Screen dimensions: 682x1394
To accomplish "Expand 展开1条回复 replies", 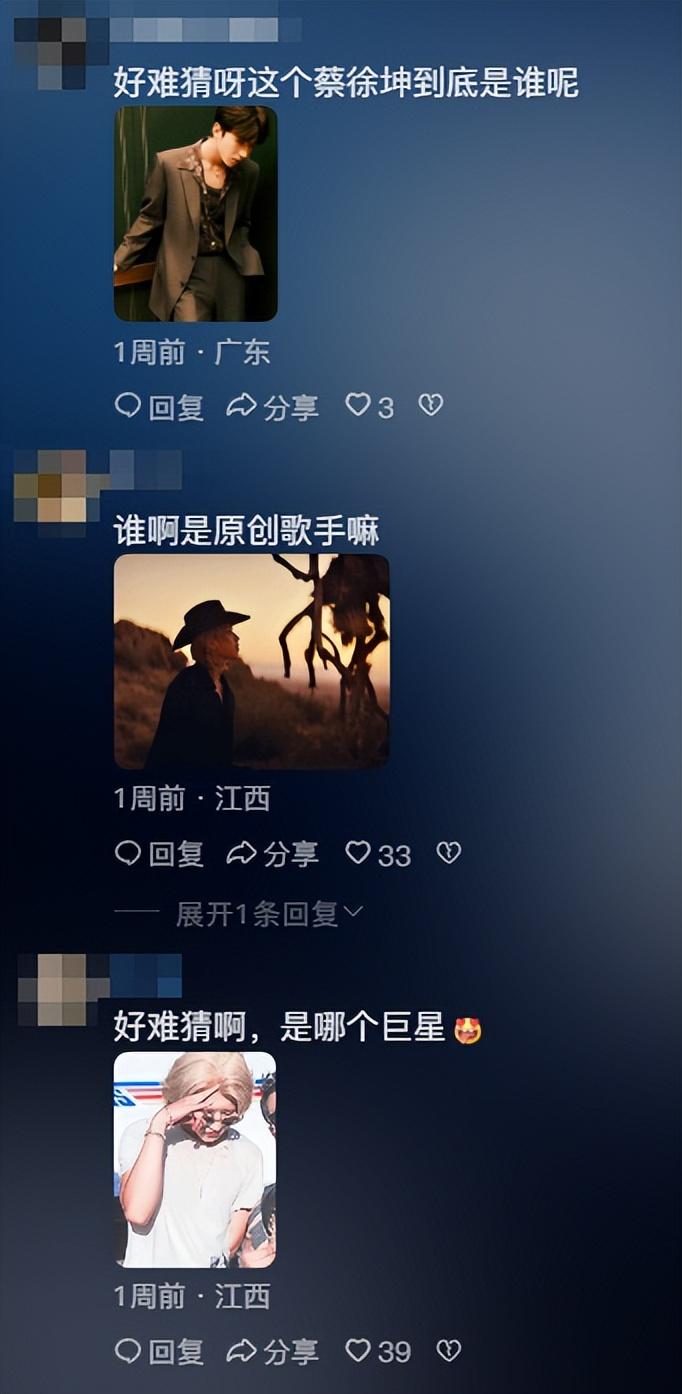I will pos(268,913).
